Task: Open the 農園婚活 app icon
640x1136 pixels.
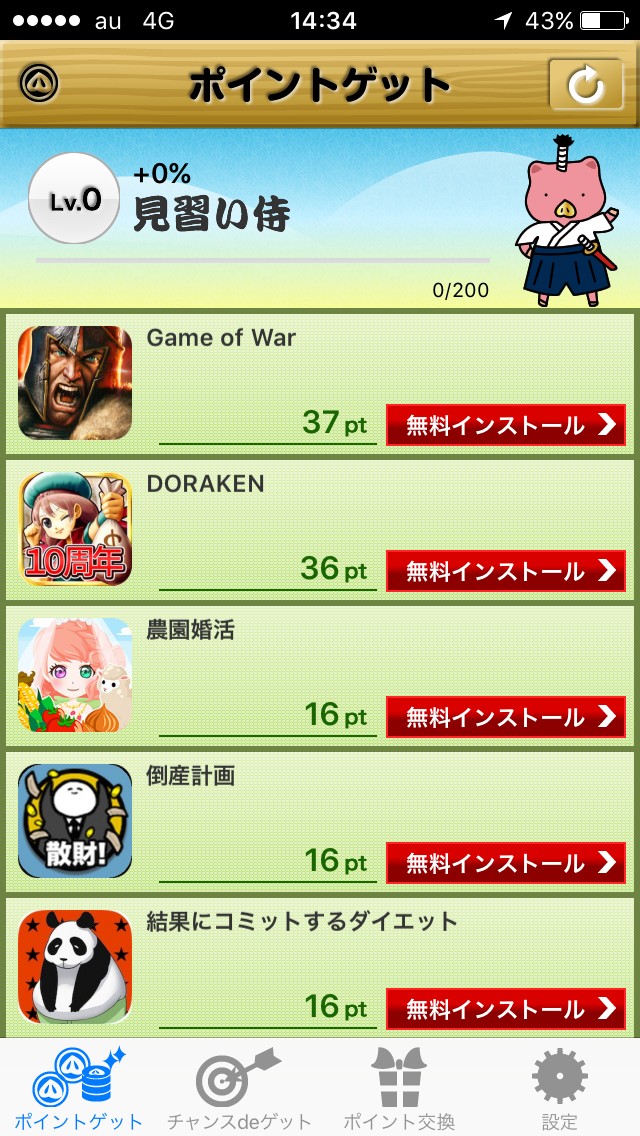Action: (75, 675)
